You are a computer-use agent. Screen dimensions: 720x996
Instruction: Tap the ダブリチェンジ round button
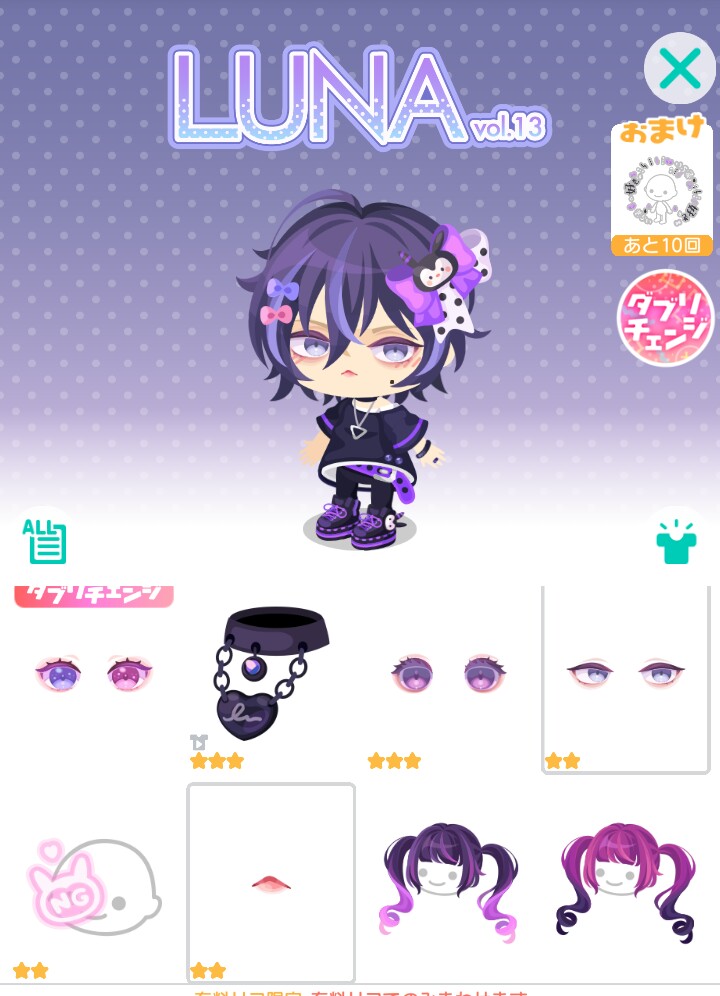[666, 318]
